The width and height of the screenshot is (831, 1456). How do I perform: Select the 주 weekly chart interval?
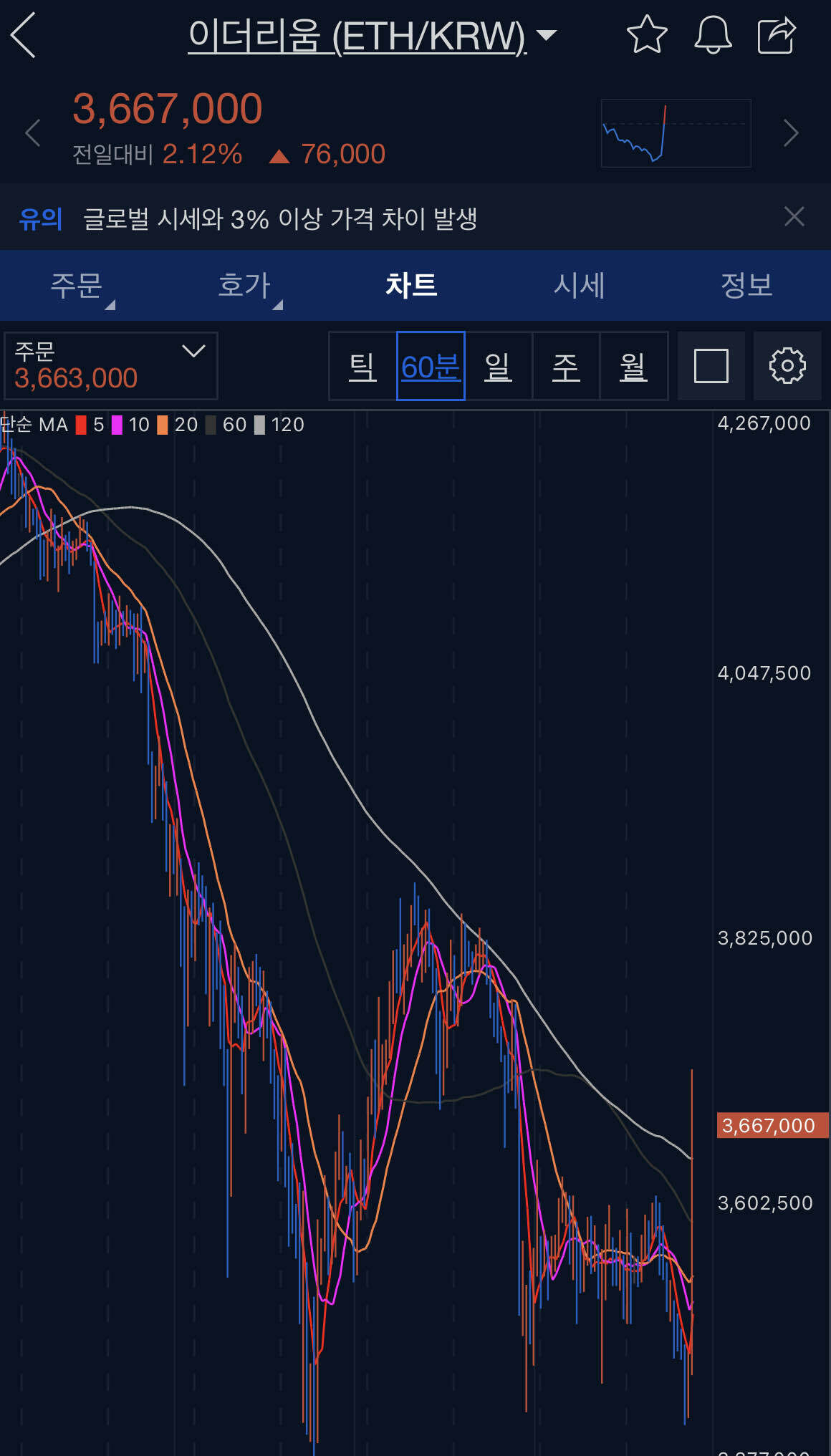pyautogui.click(x=566, y=366)
